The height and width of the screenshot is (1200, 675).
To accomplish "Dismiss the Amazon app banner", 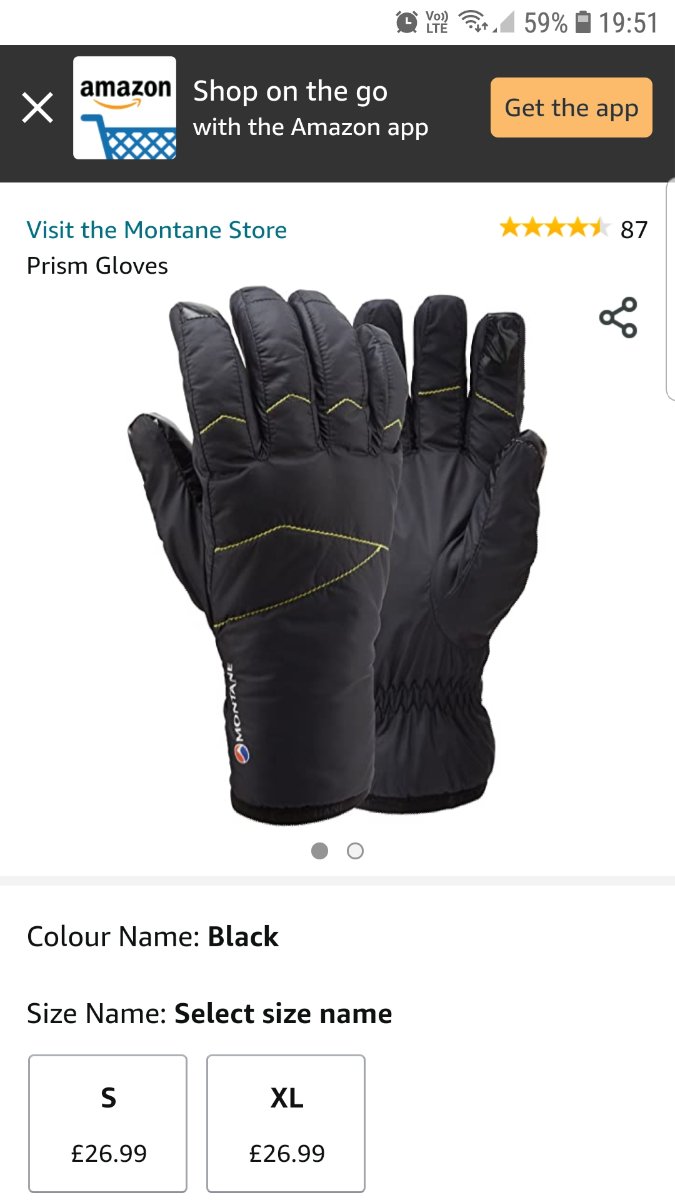I will (x=38, y=108).
